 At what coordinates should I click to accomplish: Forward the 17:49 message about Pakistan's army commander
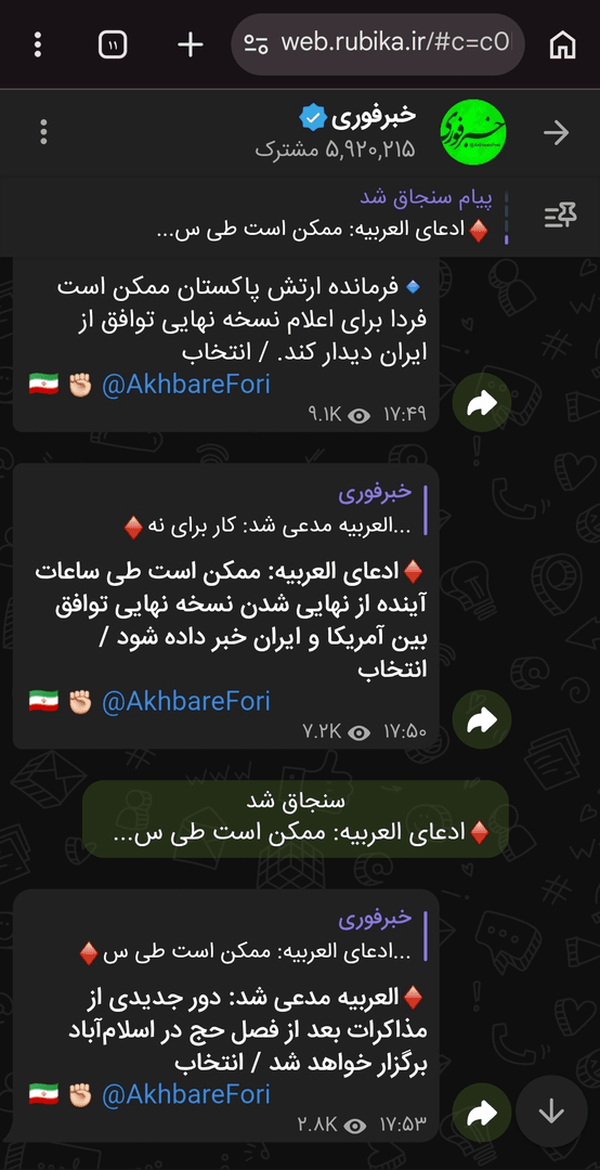(482, 404)
